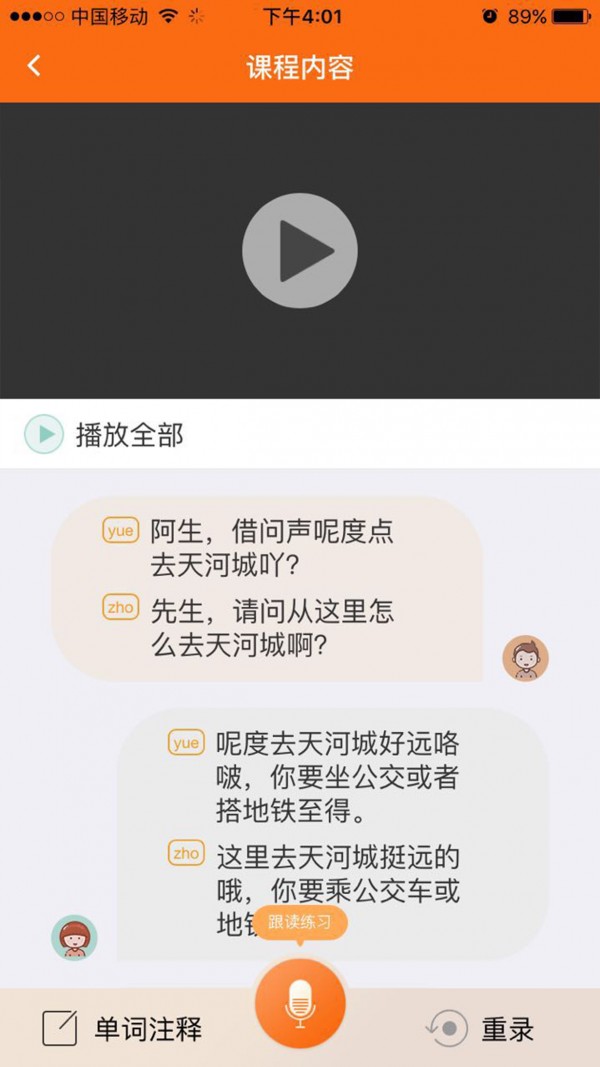Tap 播放全部 to play all dialogues
This screenshot has width=600, height=1067.
click(x=105, y=435)
